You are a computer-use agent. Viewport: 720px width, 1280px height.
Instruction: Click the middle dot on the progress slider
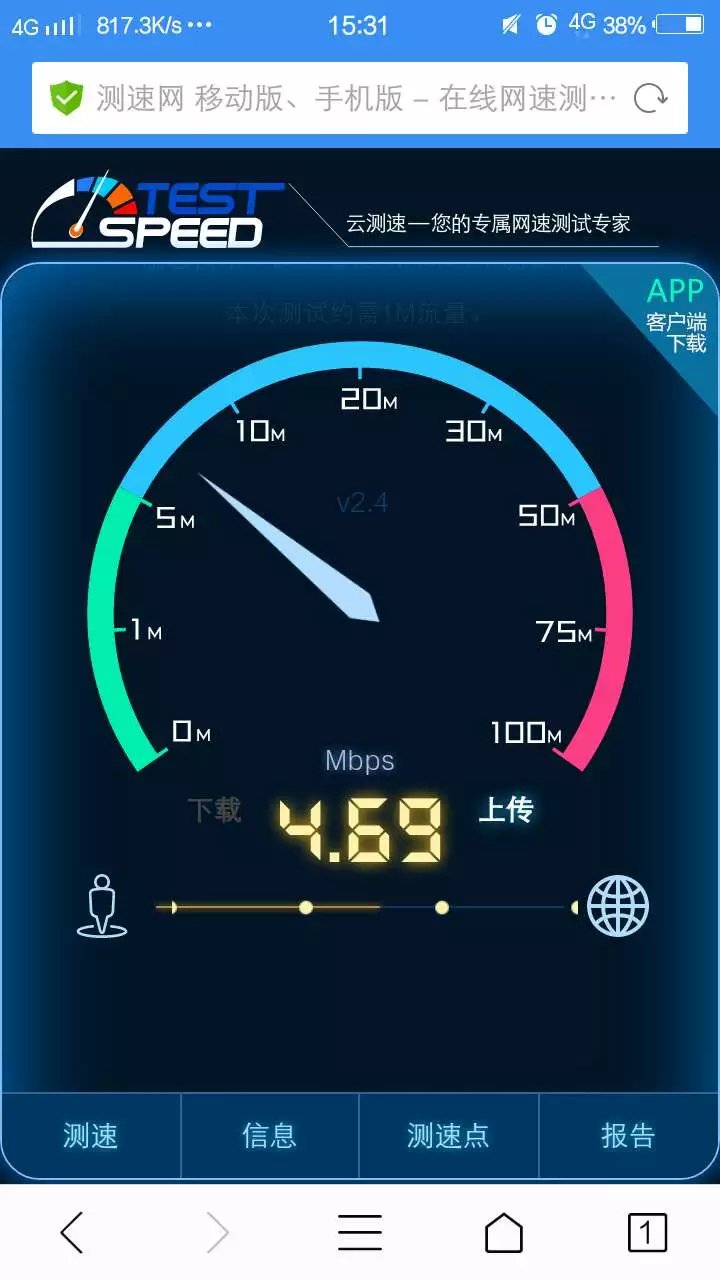pyautogui.click(x=304, y=906)
